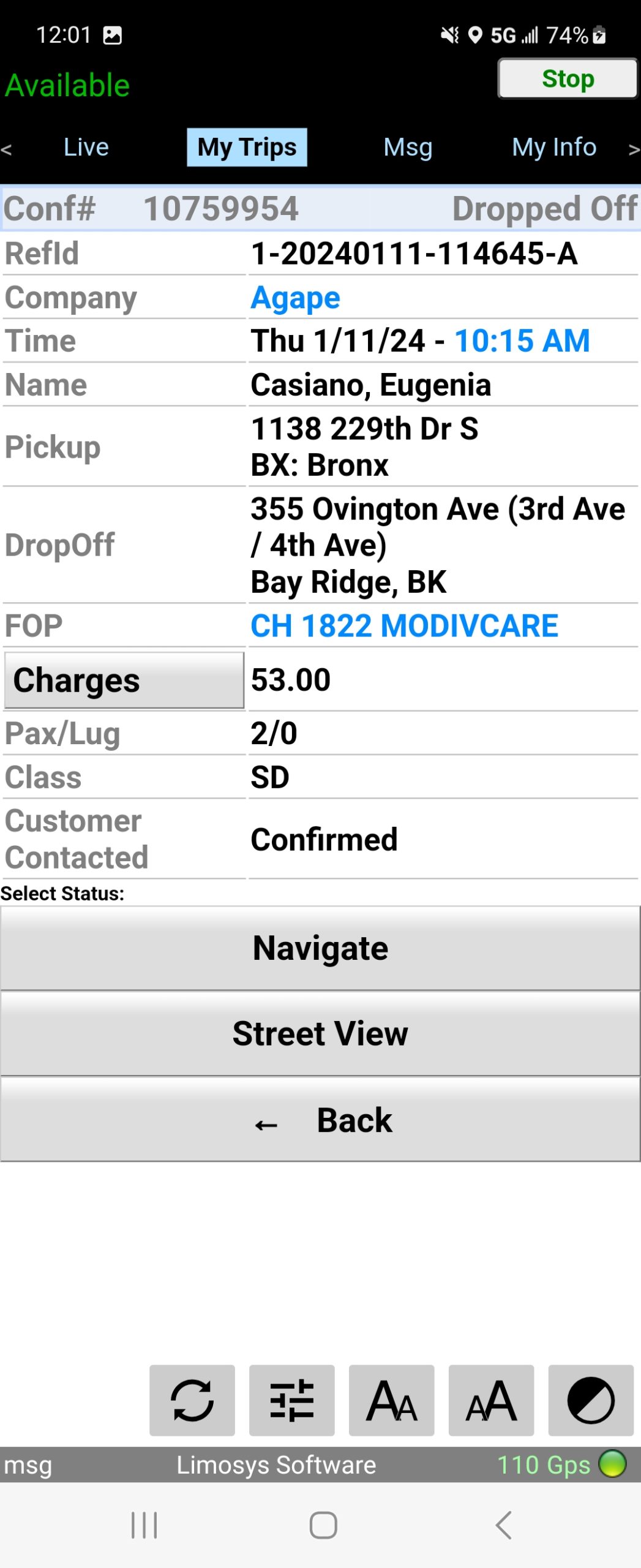Open the Agape company link

pos(295,298)
